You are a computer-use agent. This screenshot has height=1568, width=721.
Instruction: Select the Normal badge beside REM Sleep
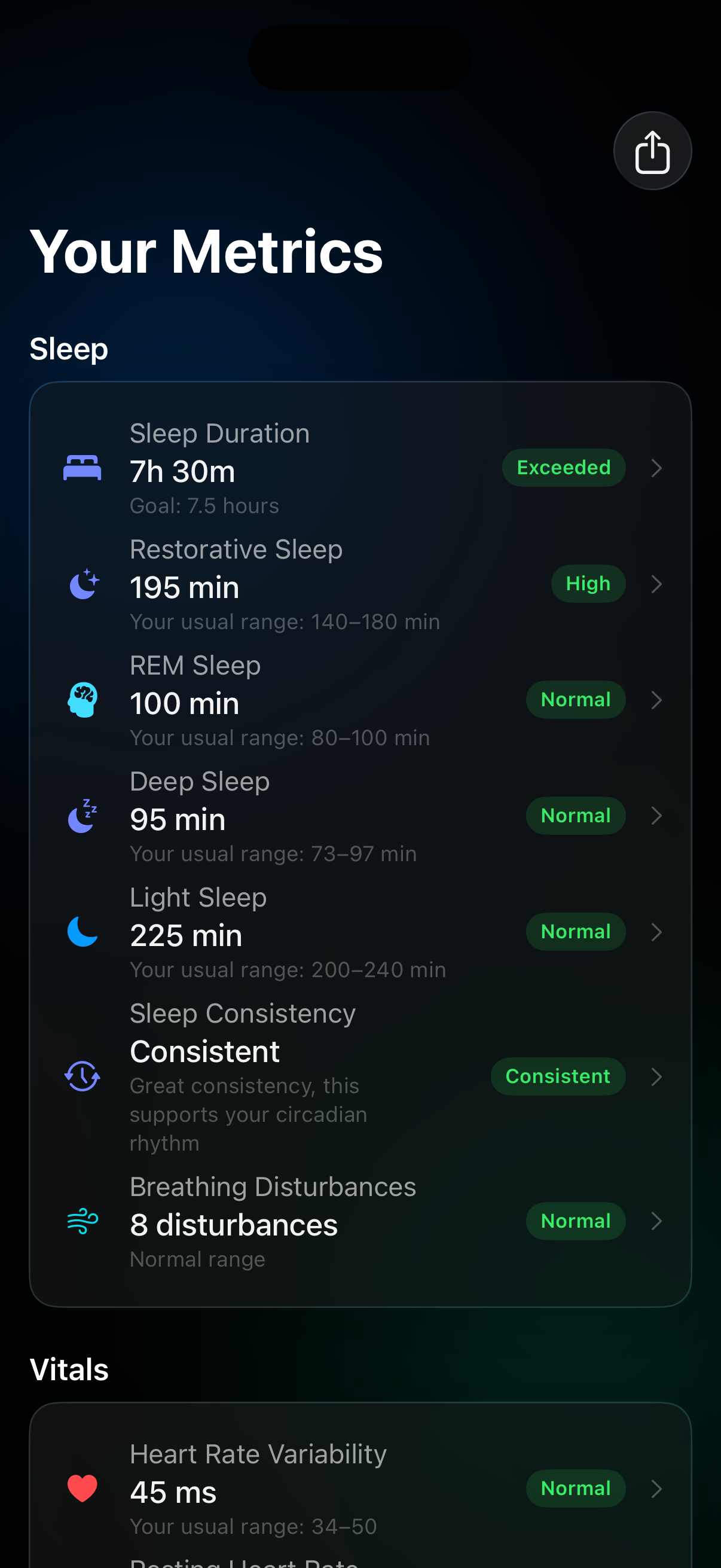click(x=575, y=700)
